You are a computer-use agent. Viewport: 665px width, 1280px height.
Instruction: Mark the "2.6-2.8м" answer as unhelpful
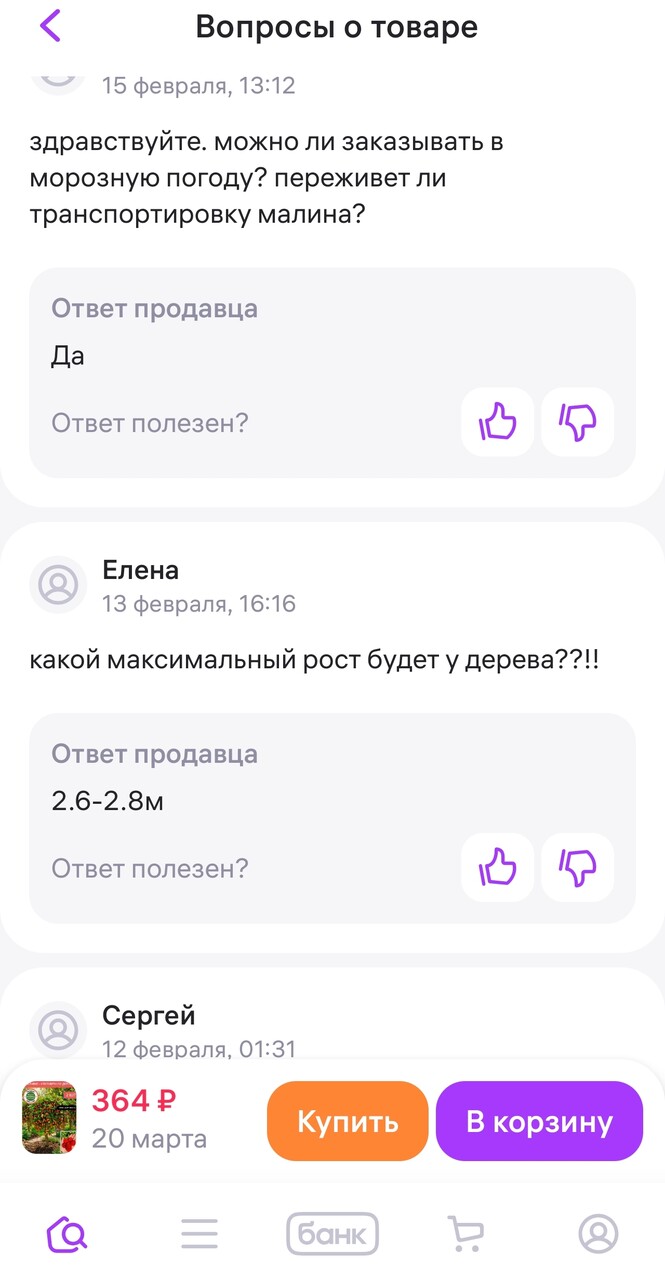coord(577,867)
